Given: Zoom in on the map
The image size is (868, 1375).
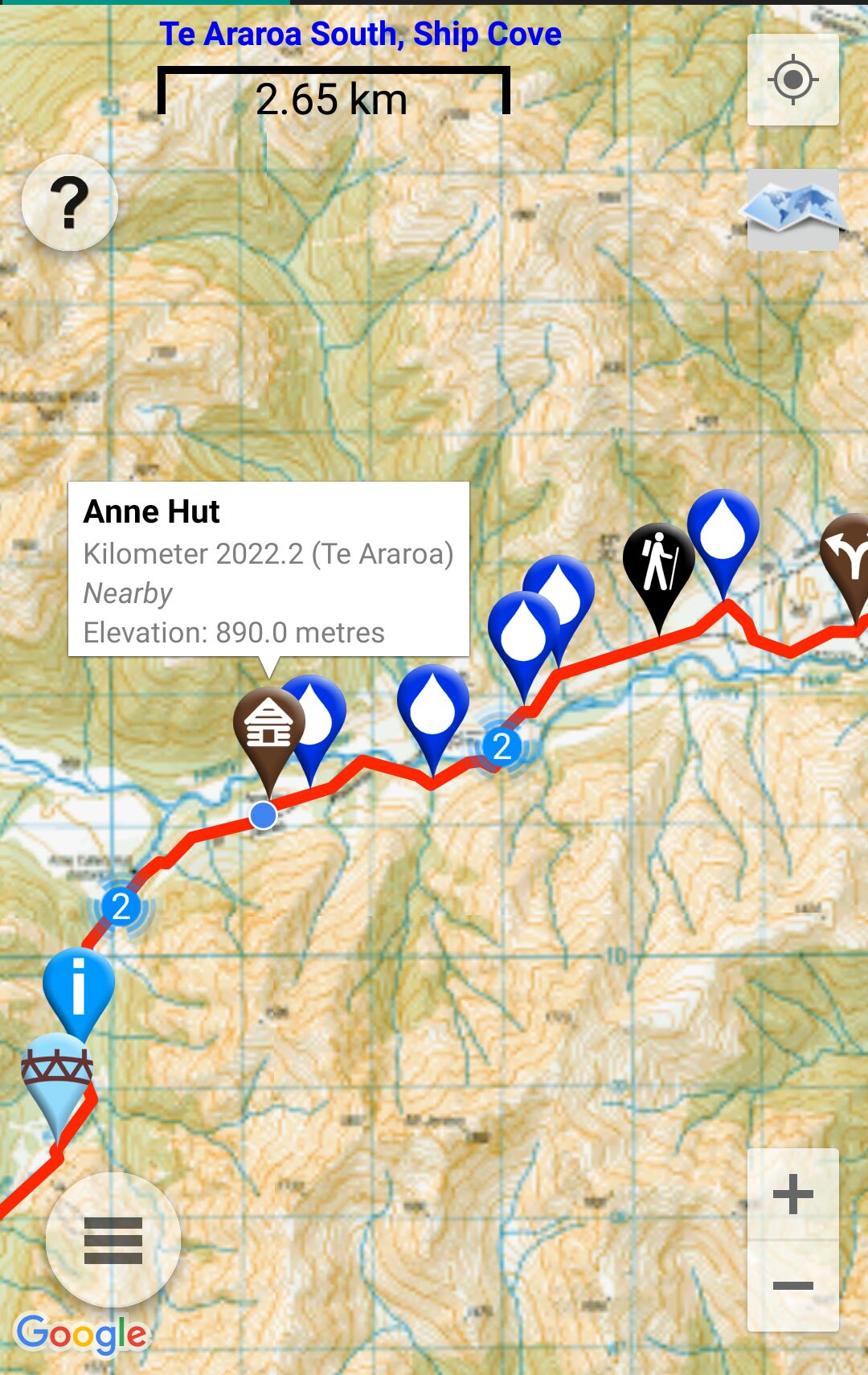Looking at the screenshot, I should (792, 1194).
